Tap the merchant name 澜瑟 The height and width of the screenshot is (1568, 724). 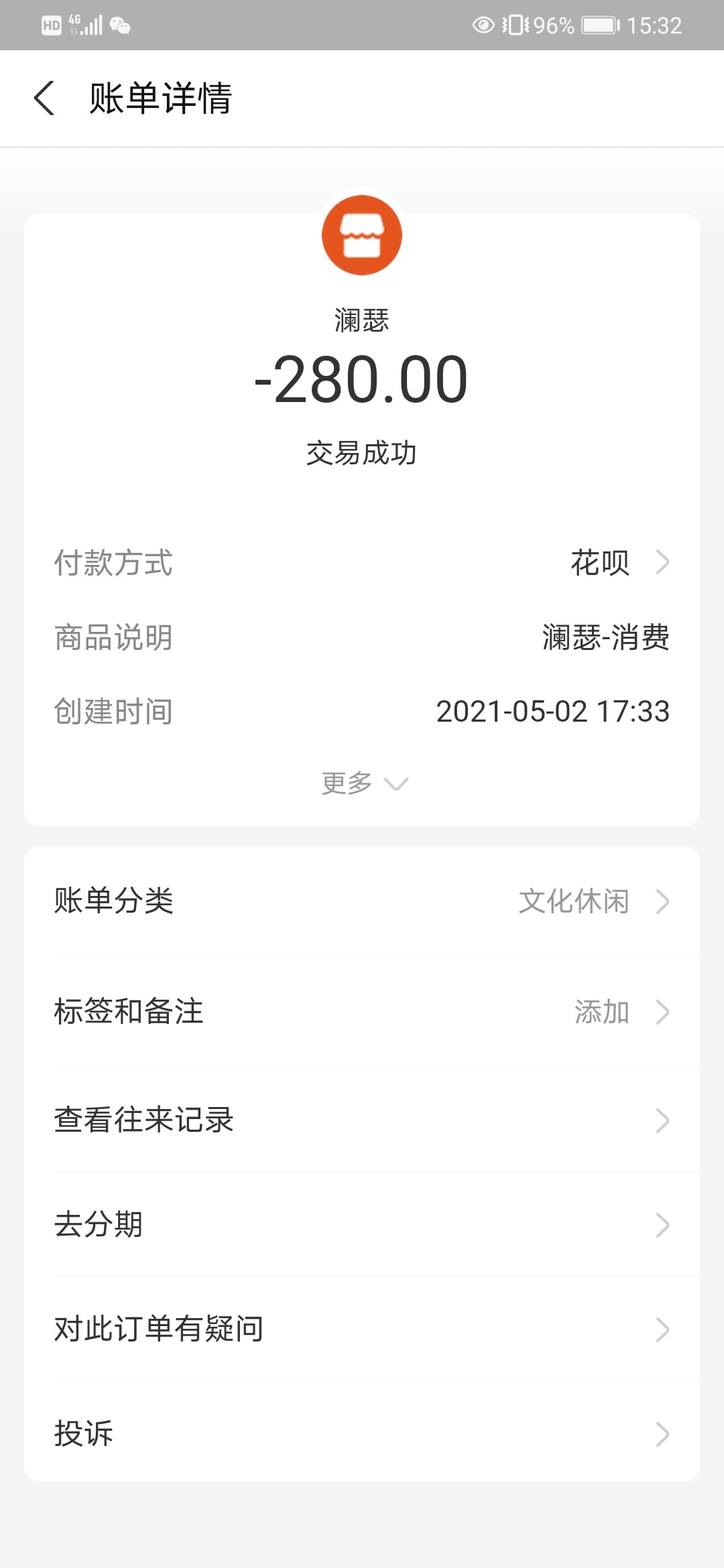point(362,320)
